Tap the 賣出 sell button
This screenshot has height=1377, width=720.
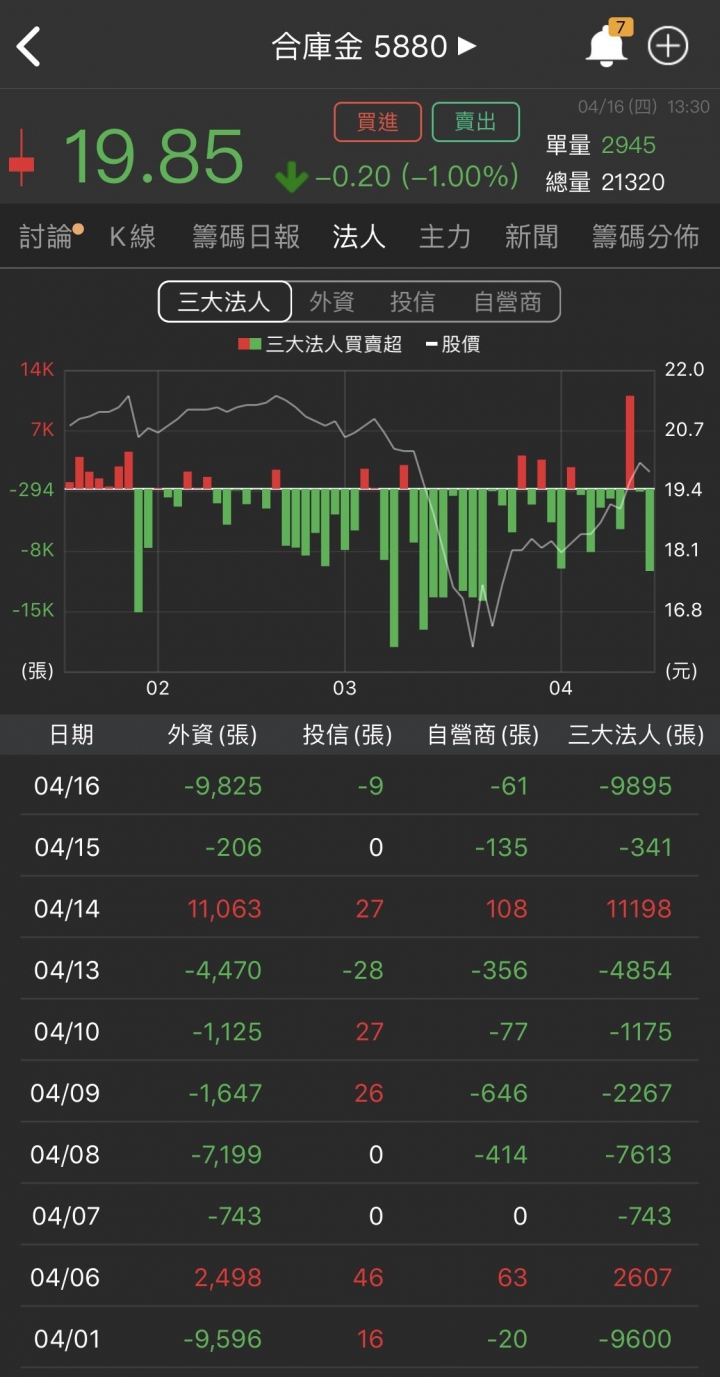(476, 122)
